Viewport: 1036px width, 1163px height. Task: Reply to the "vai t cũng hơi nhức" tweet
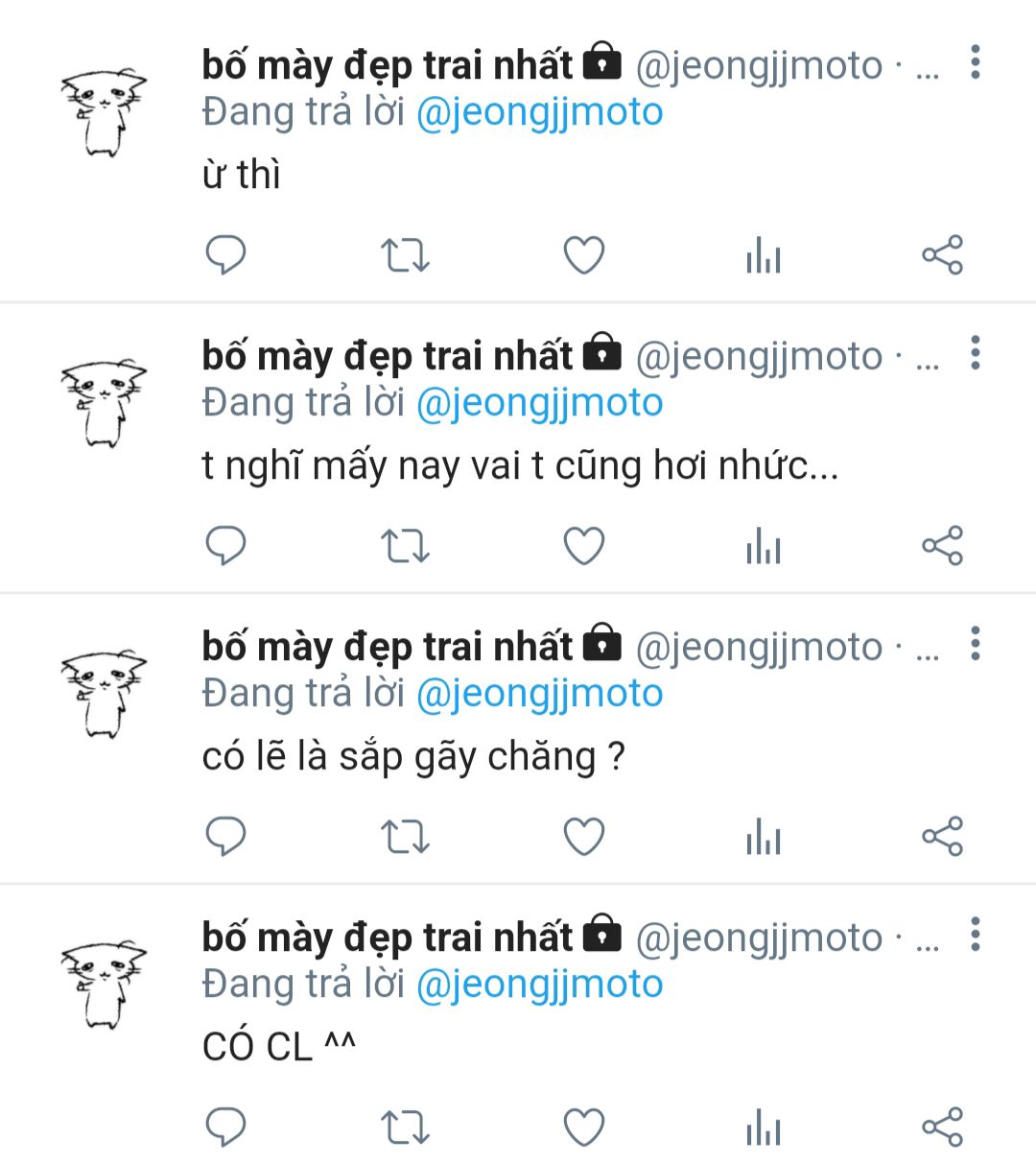226,546
